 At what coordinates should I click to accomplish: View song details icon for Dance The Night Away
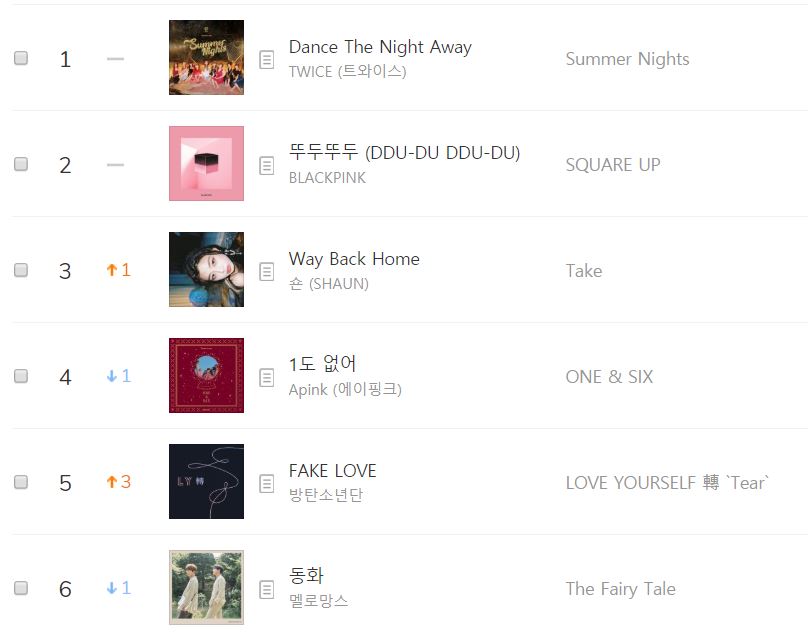267,60
